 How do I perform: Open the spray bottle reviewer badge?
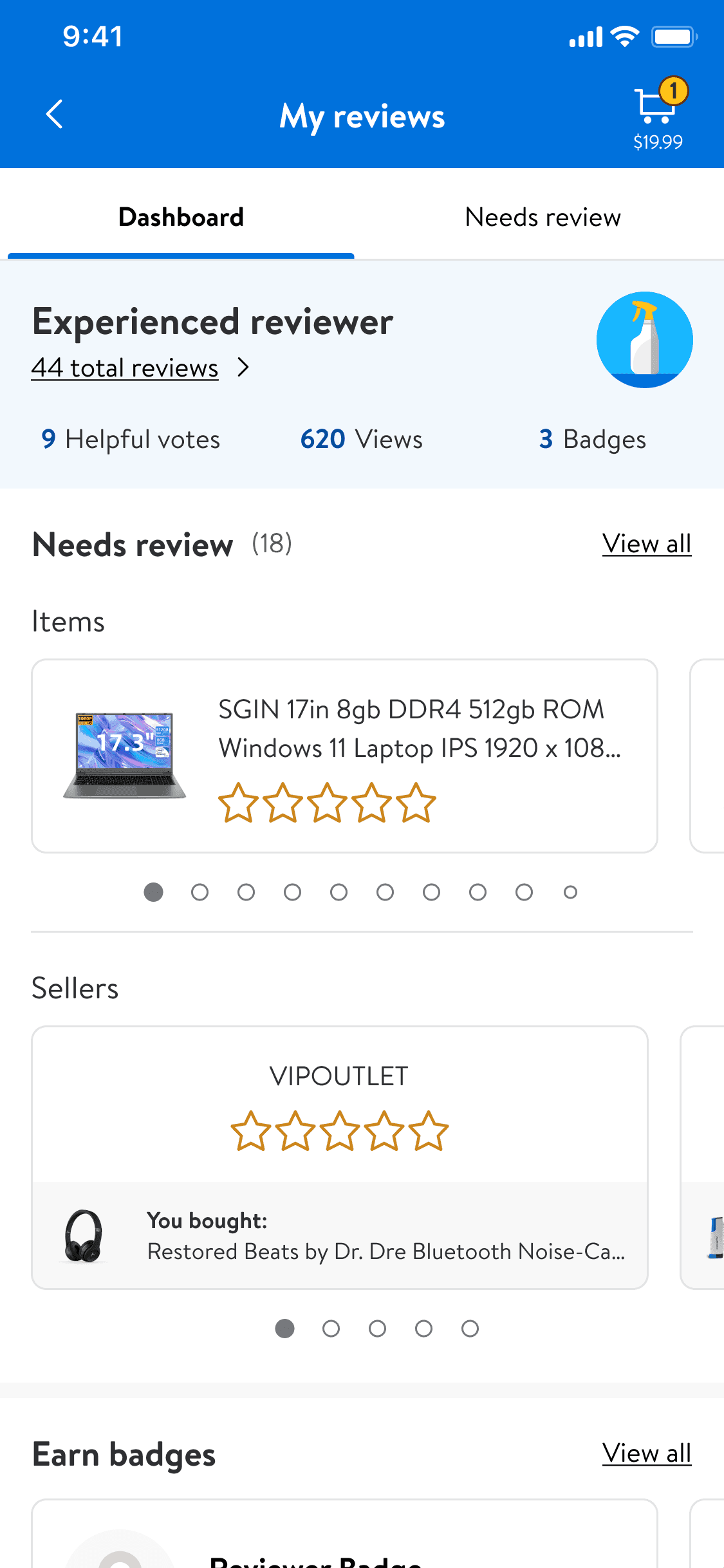644,340
